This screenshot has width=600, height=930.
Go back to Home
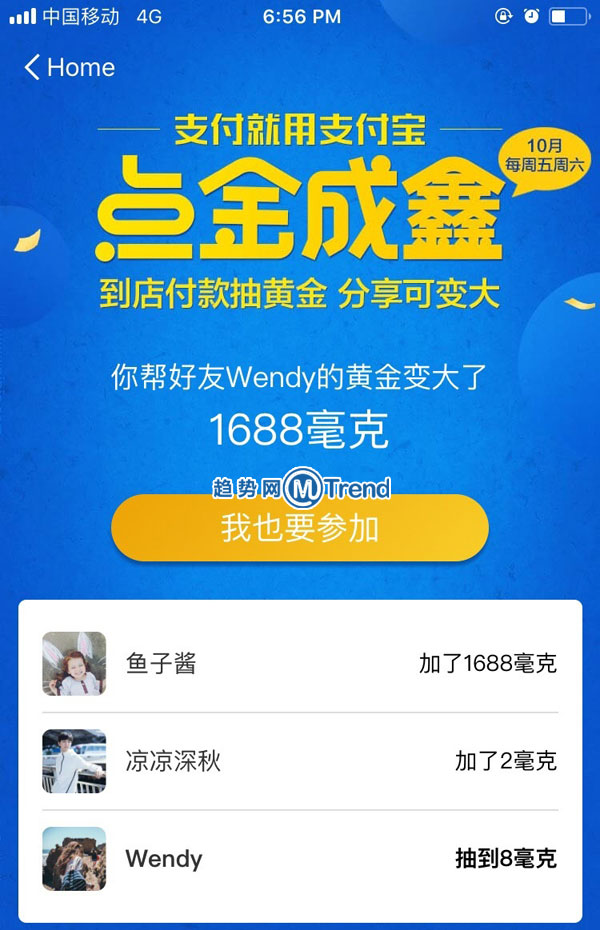click(68, 68)
